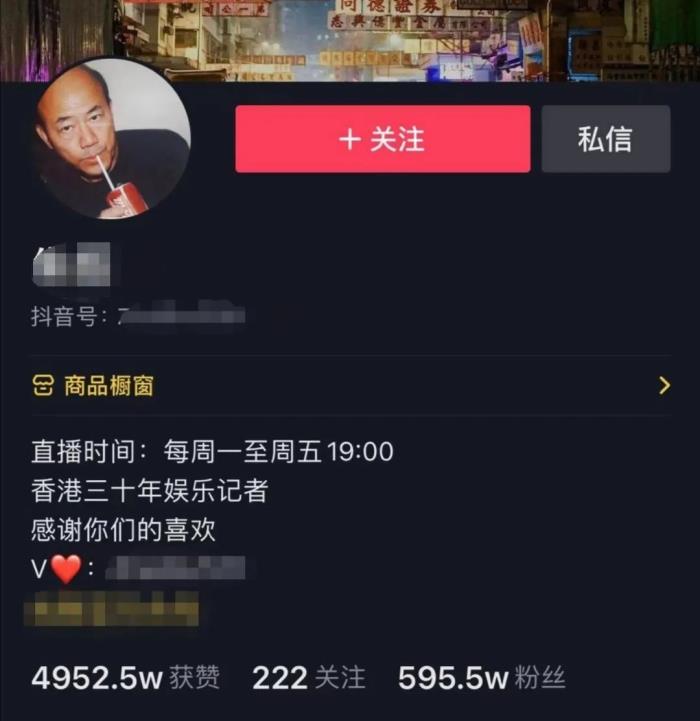
Task: Send a private message via 私信
Action: pyautogui.click(x=605, y=139)
